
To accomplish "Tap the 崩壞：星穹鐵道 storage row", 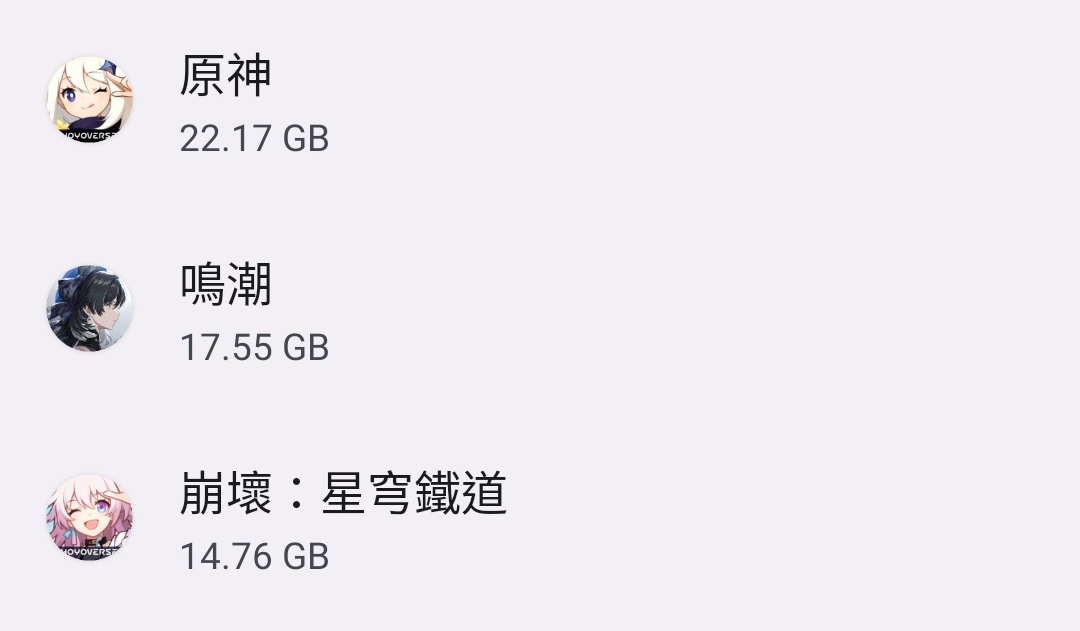I will tap(342, 520).
